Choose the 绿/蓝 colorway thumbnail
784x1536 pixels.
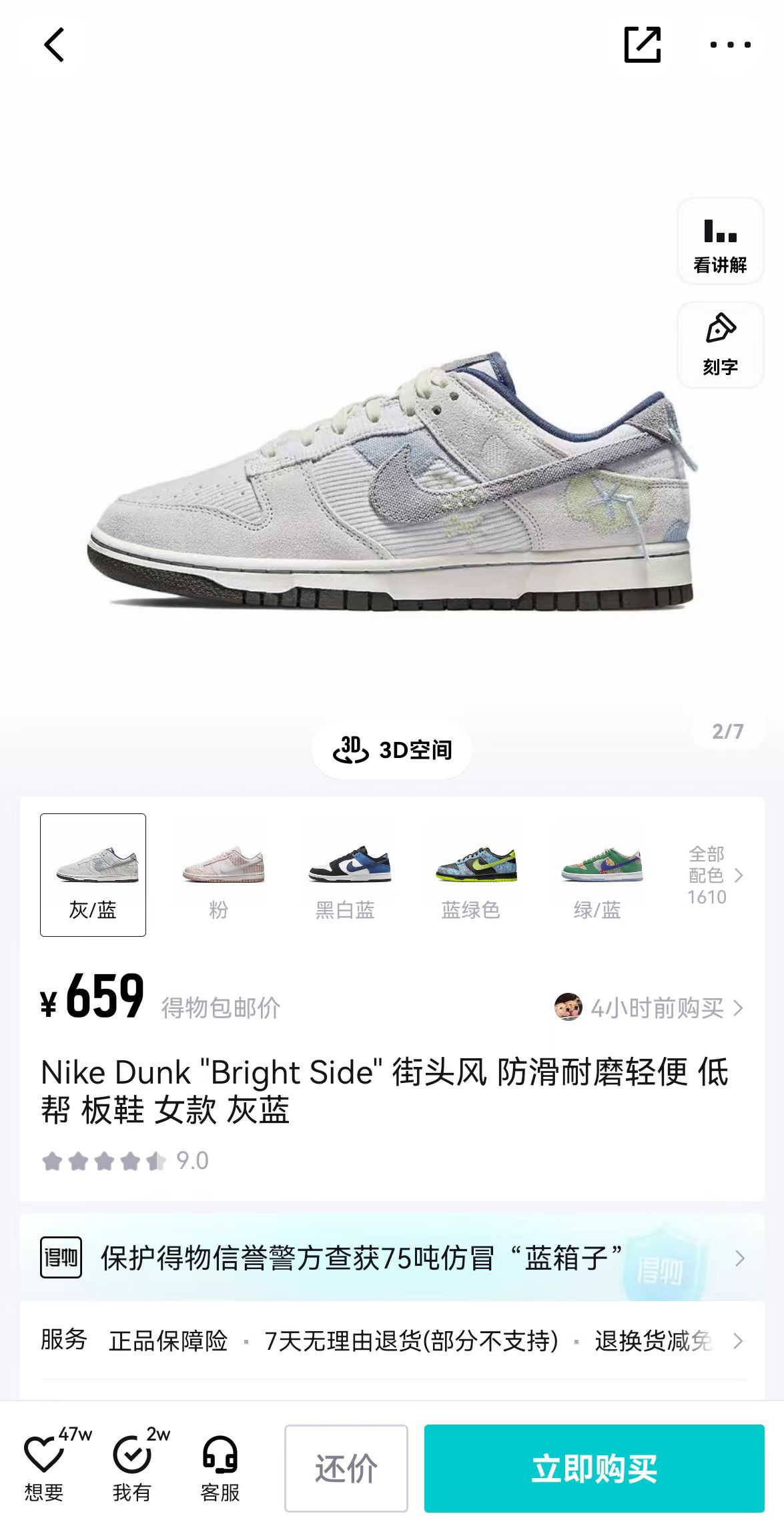pos(597,875)
